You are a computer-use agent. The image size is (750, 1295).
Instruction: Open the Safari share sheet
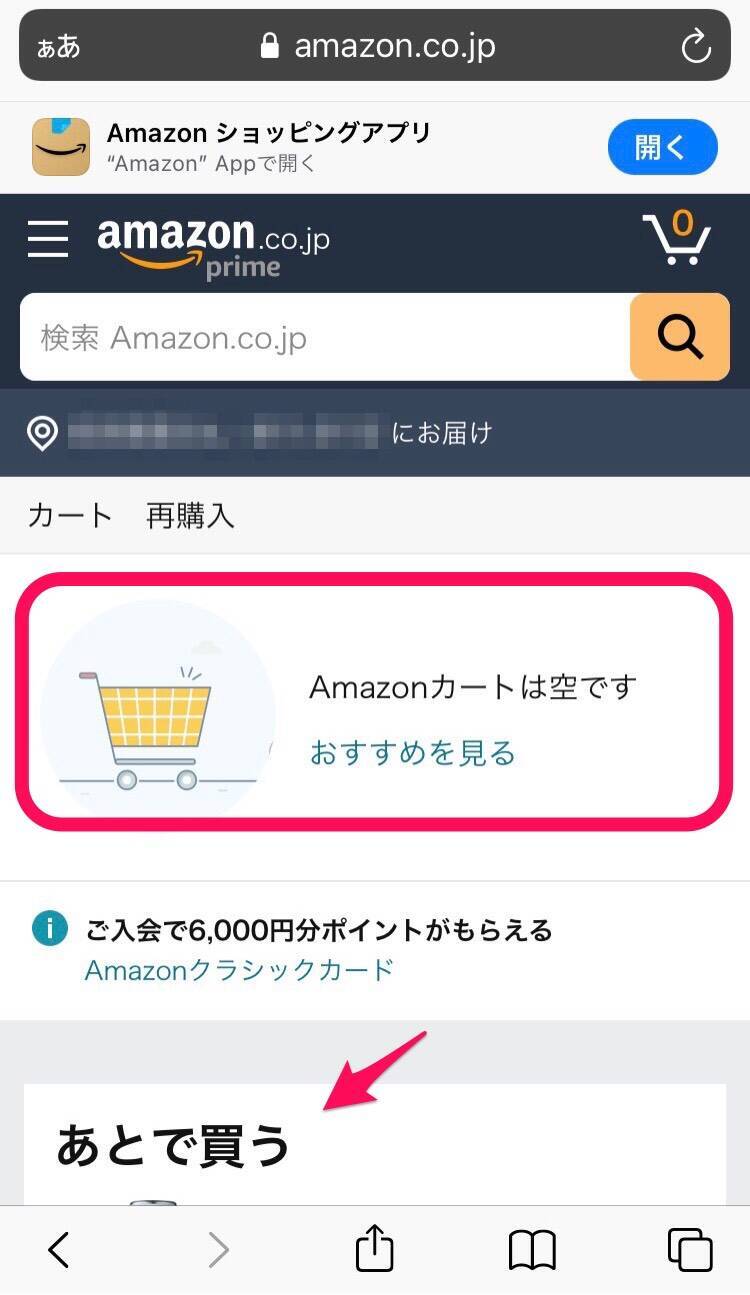pos(375,1249)
